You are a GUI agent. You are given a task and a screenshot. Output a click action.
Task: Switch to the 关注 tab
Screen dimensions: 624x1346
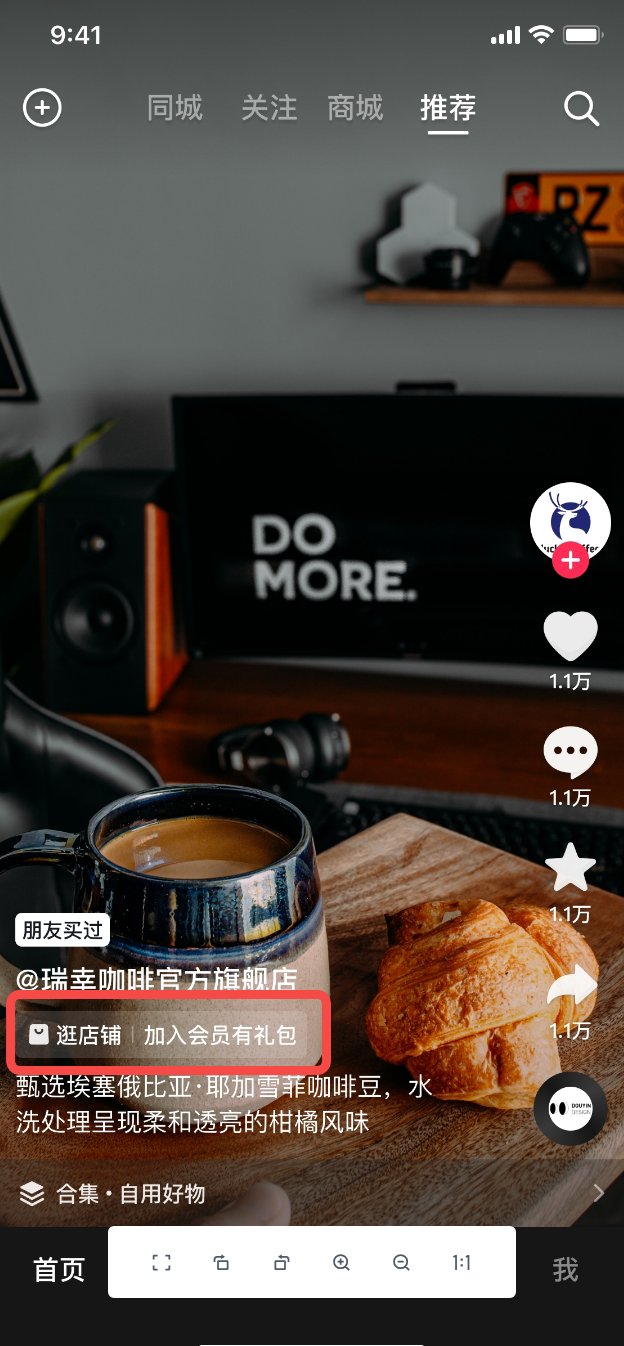pyautogui.click(x=269, y=108)
